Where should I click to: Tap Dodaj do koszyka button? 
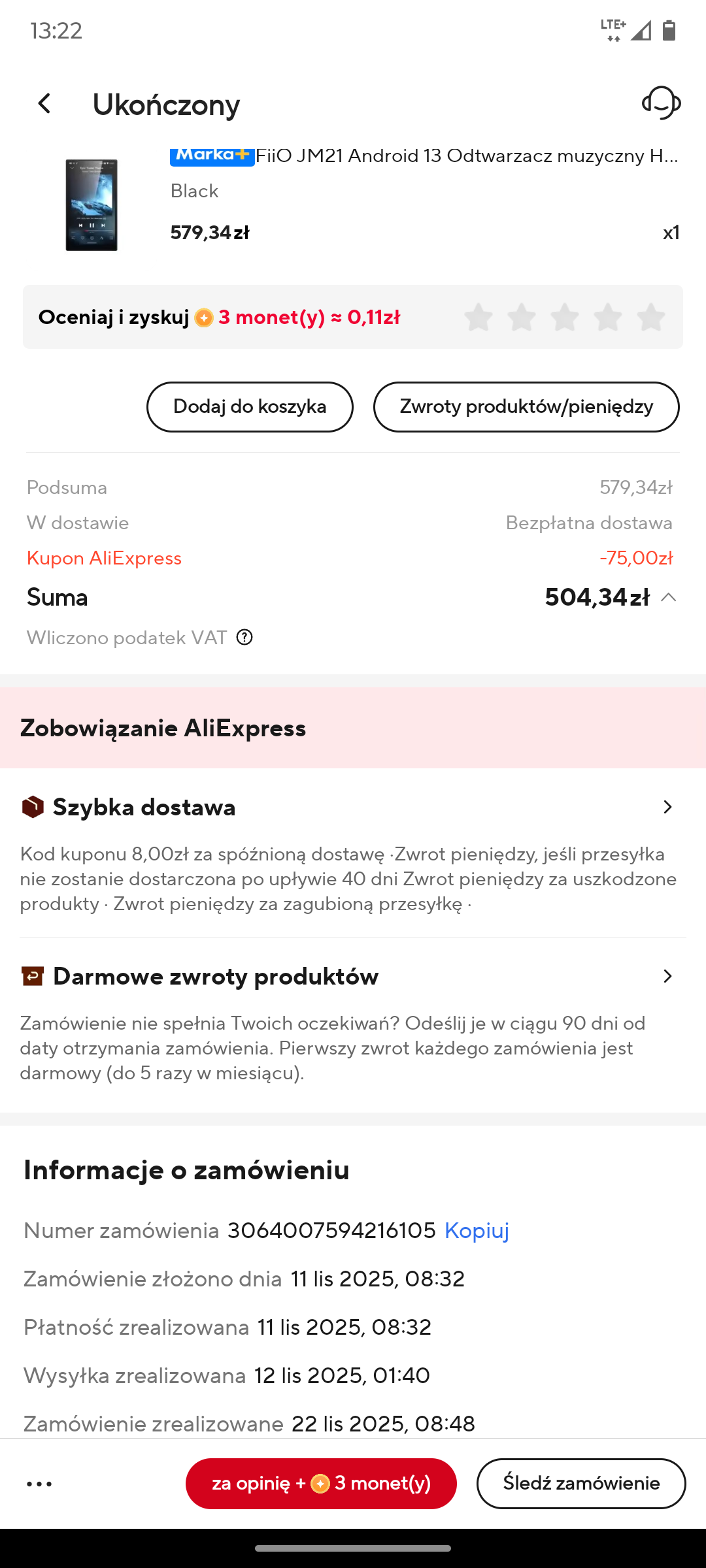point(250,407)
